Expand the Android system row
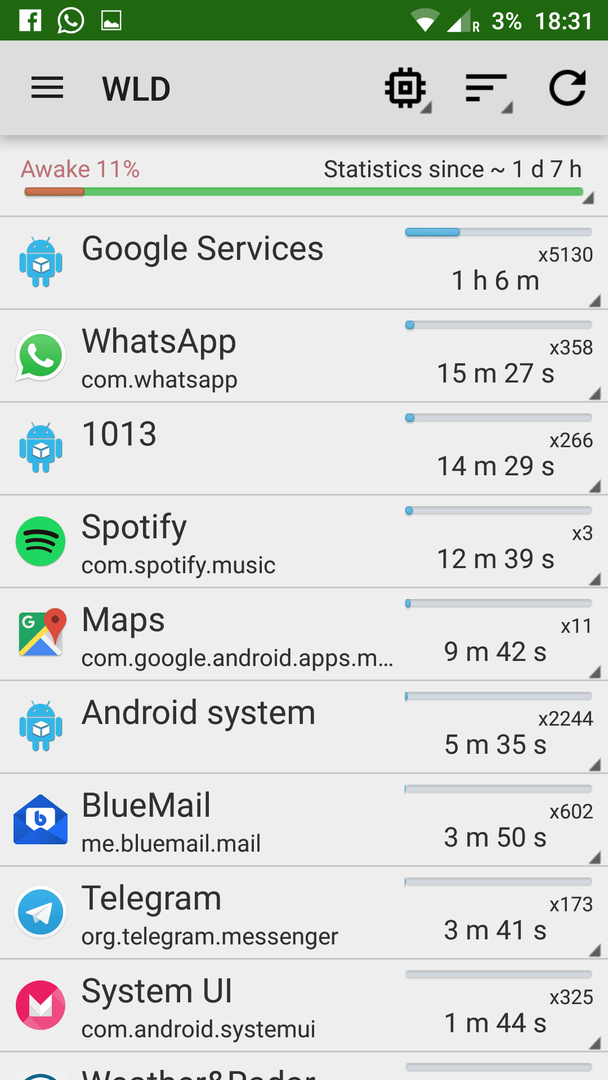This screenshot has width=608, height=1080. pyautogui.click(x=304, y=727)
